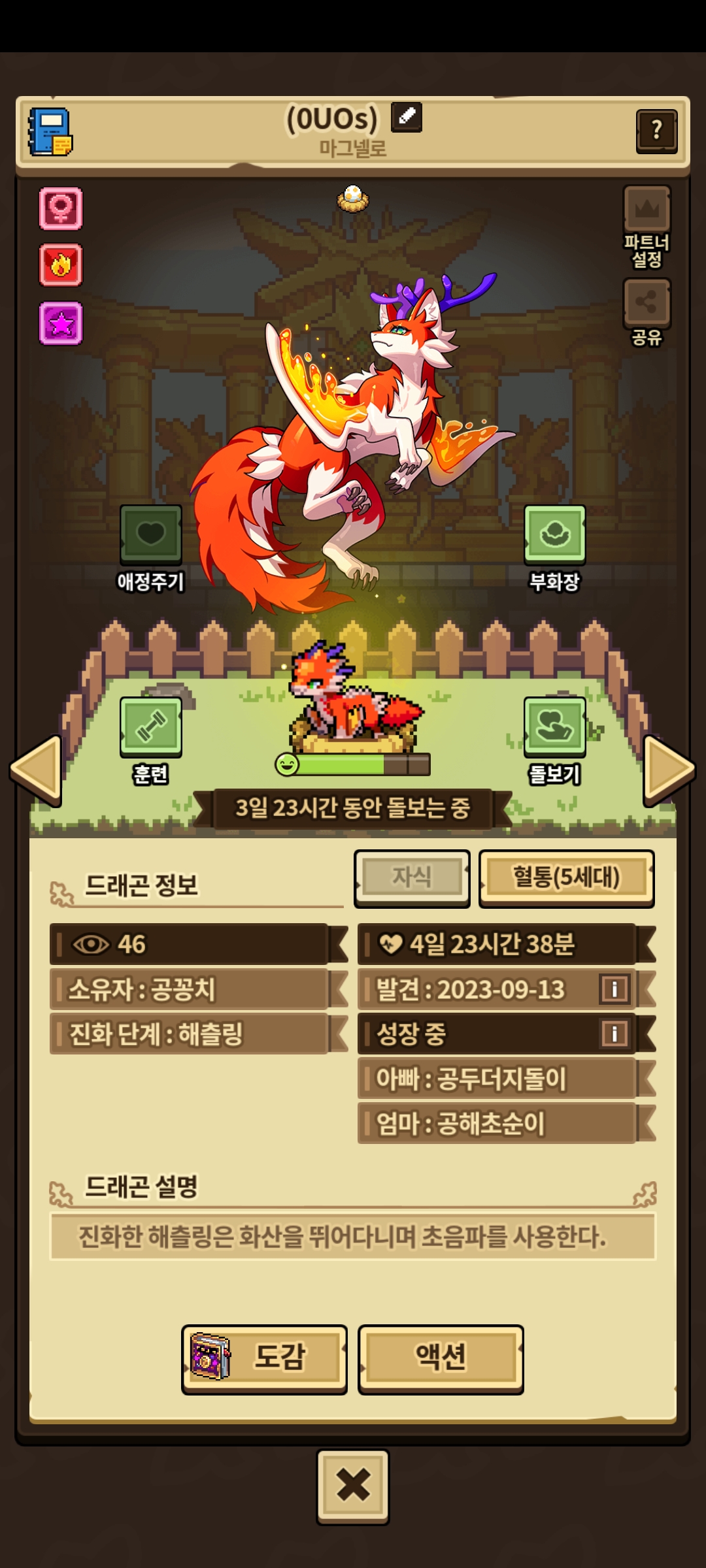706x1568 pixels.
Task: Close the dragon info panel
Action: pos(353,1486)
